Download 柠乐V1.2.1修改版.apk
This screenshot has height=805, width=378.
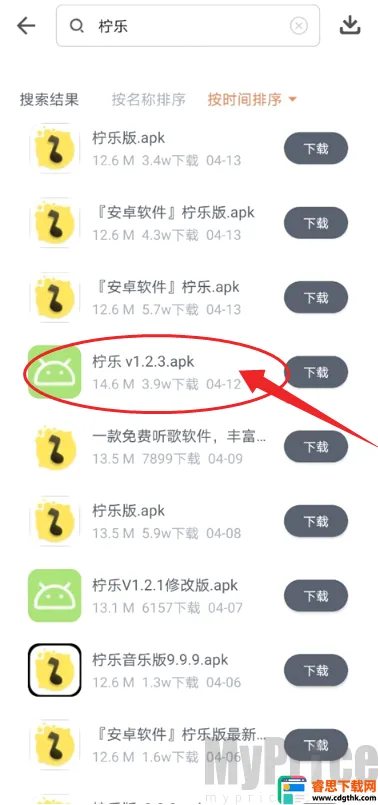pyautogui.click(x=316, y=596)
